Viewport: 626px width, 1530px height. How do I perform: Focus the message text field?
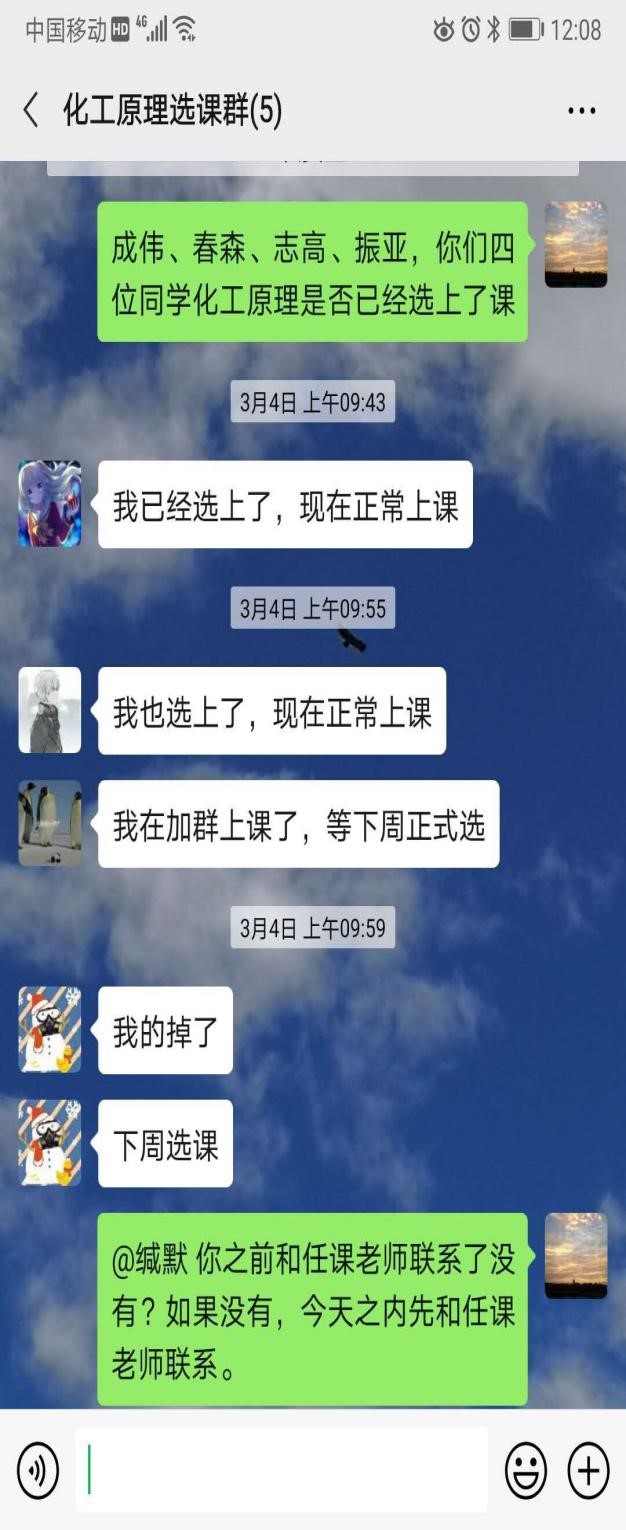click(x=280, y=1470)
